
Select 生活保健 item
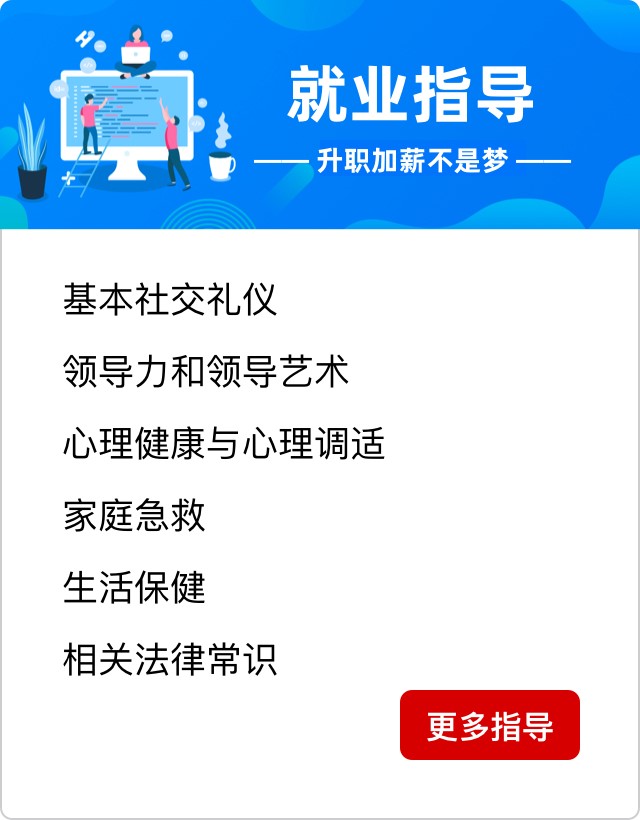click(x=134, y=587)
